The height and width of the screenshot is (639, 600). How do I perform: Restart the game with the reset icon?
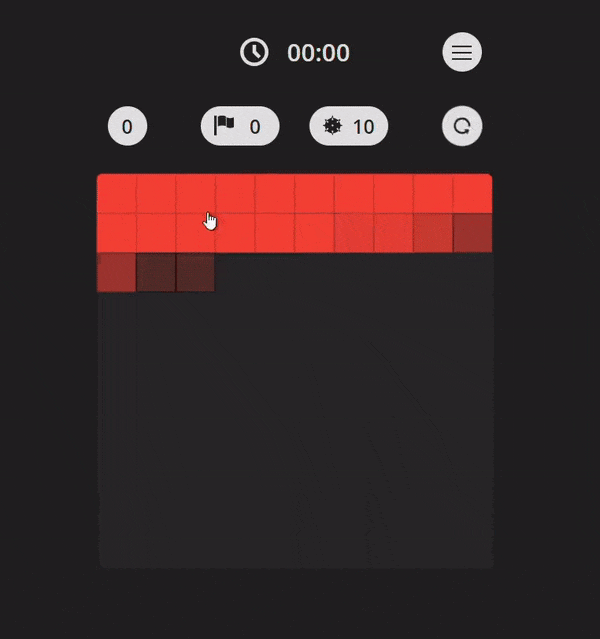462,127
